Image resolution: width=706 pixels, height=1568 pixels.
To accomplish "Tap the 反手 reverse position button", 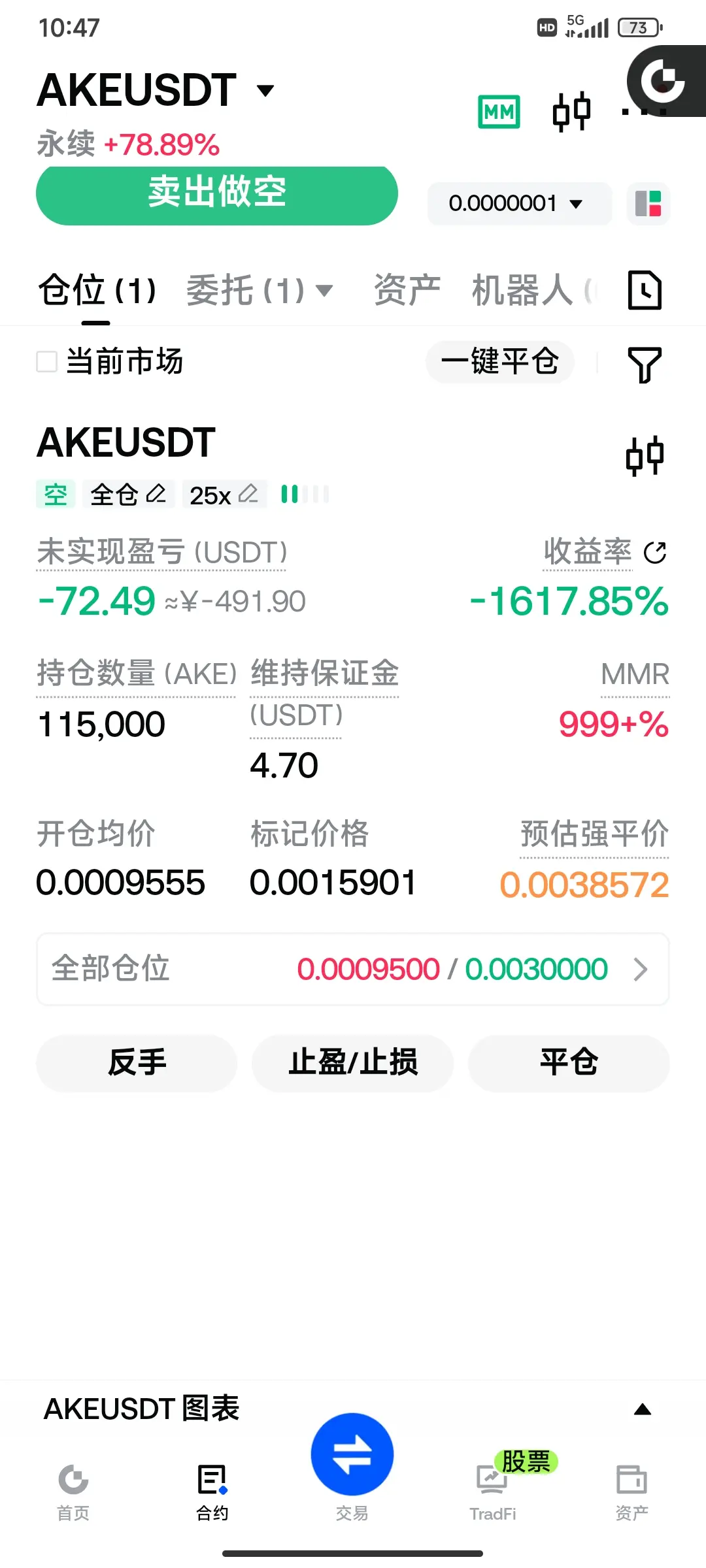I will pos(137,1063).
